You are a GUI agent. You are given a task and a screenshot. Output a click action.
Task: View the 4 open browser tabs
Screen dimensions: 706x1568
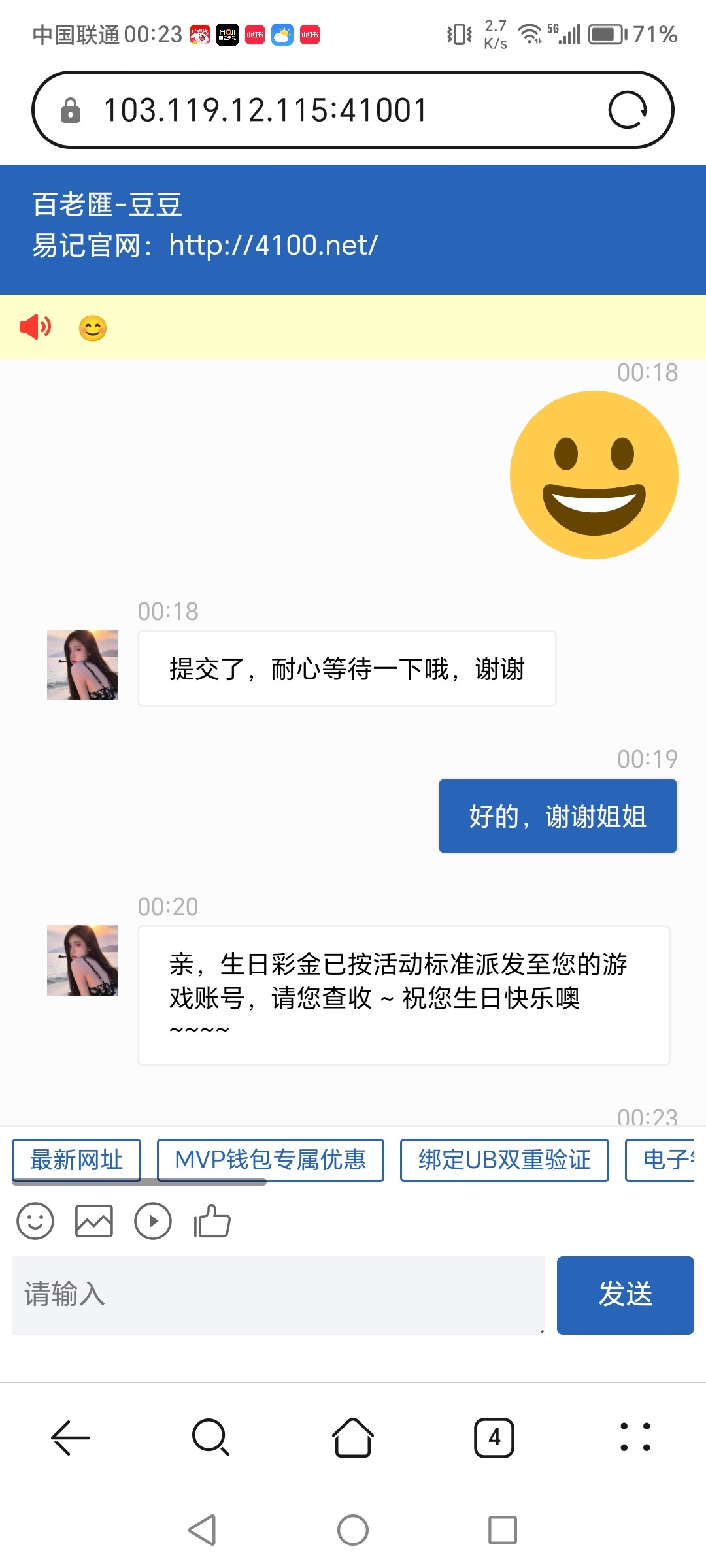coord(494,1438)
